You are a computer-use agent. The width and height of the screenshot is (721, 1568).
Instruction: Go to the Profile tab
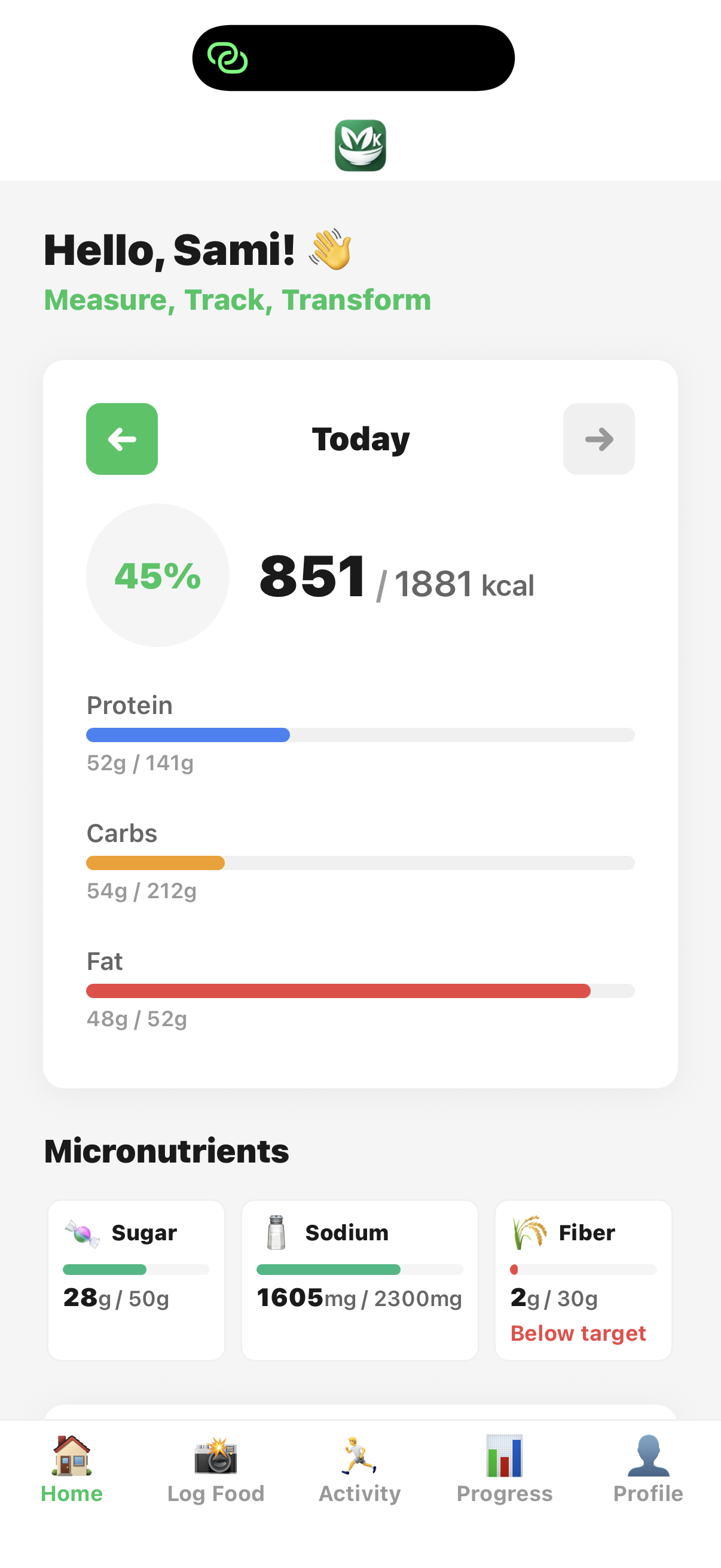click(648, 1469)
